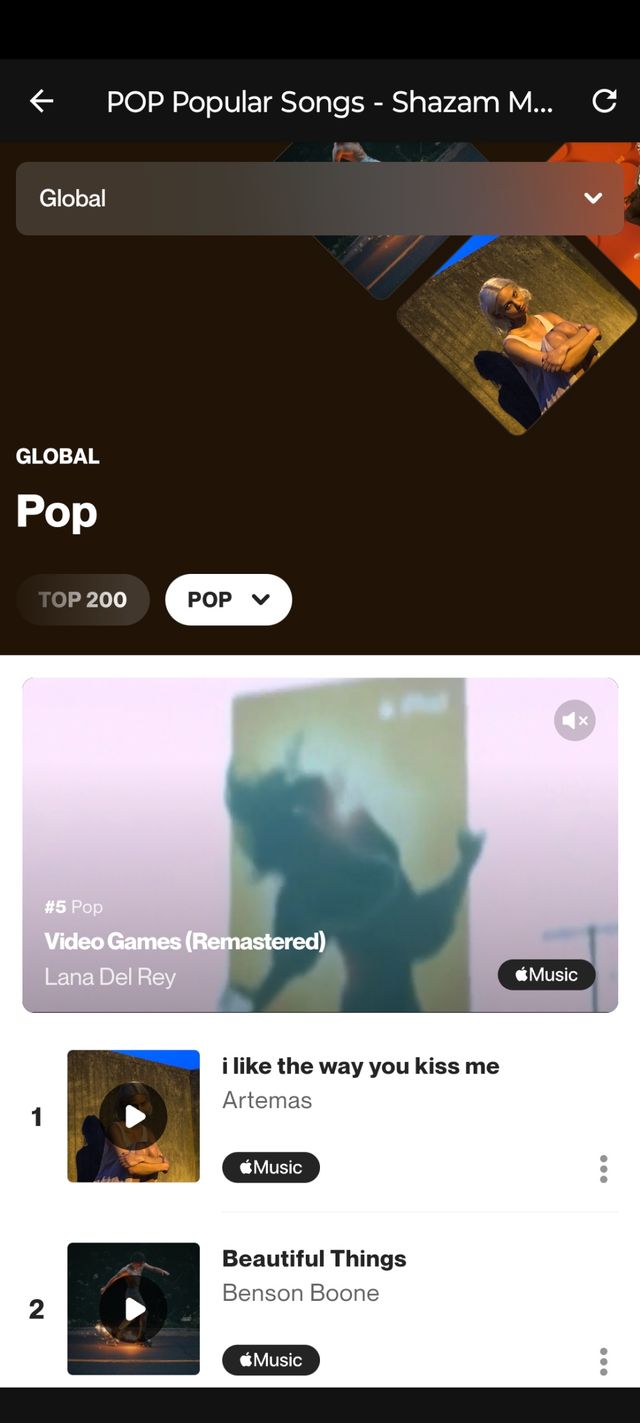The image size is (640, 1423).
Task: Open Beautiful Things in Apple Music
Action: pos(271,1359)
